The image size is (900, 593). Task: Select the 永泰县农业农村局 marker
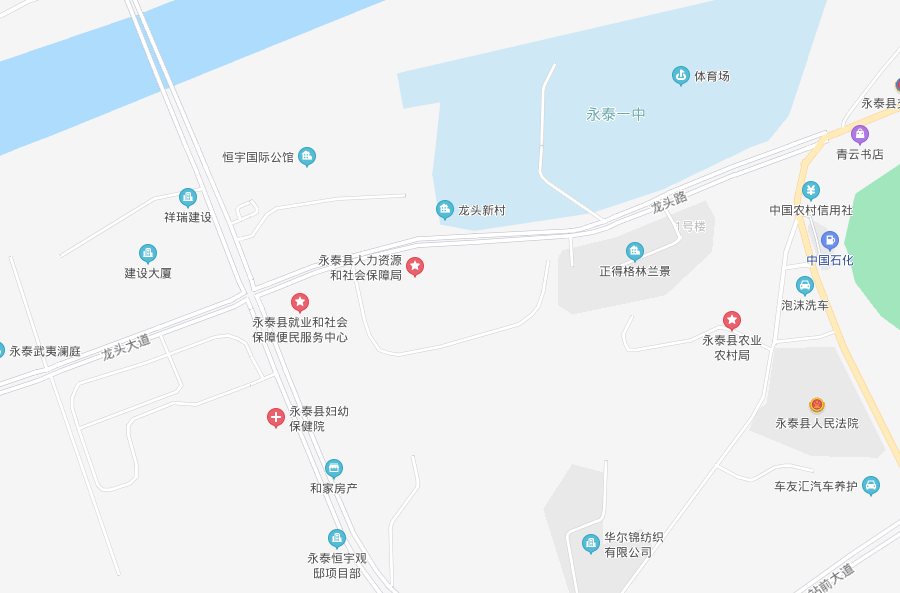click(x=732, y=320)
